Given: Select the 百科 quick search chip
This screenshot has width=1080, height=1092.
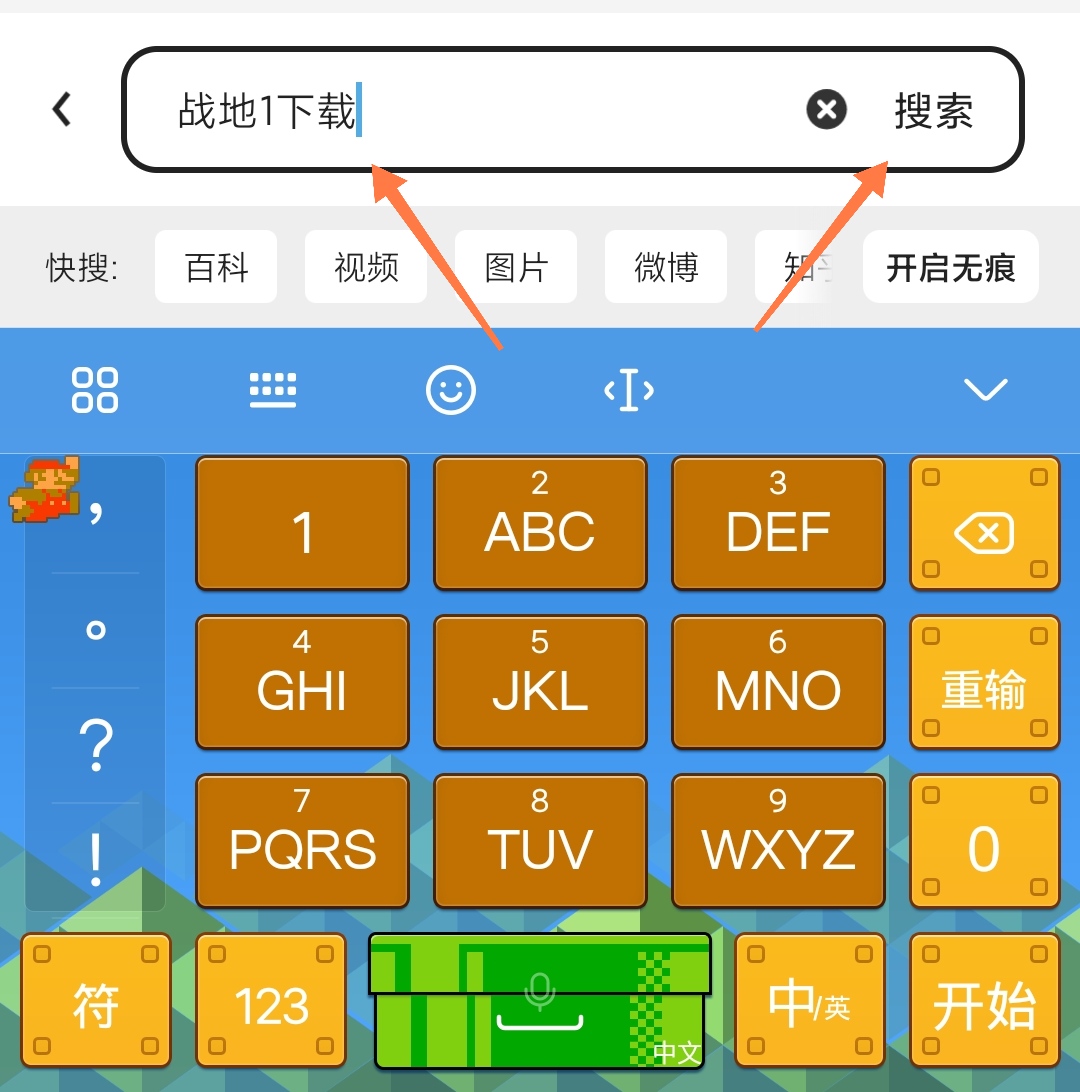Looking at the screenshot, I should point(216,267).
